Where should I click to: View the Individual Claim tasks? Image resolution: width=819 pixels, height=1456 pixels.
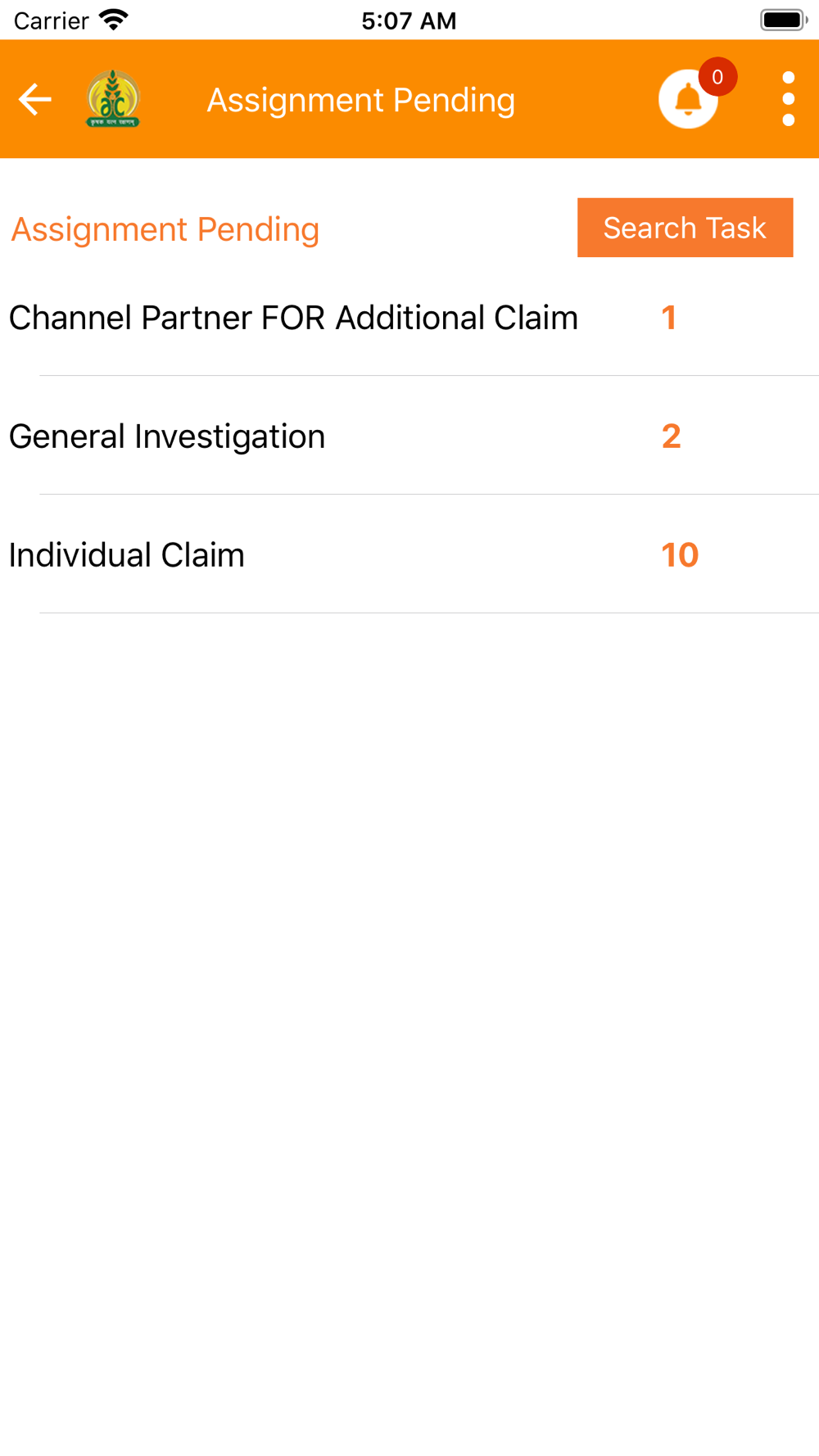point(409,554)
